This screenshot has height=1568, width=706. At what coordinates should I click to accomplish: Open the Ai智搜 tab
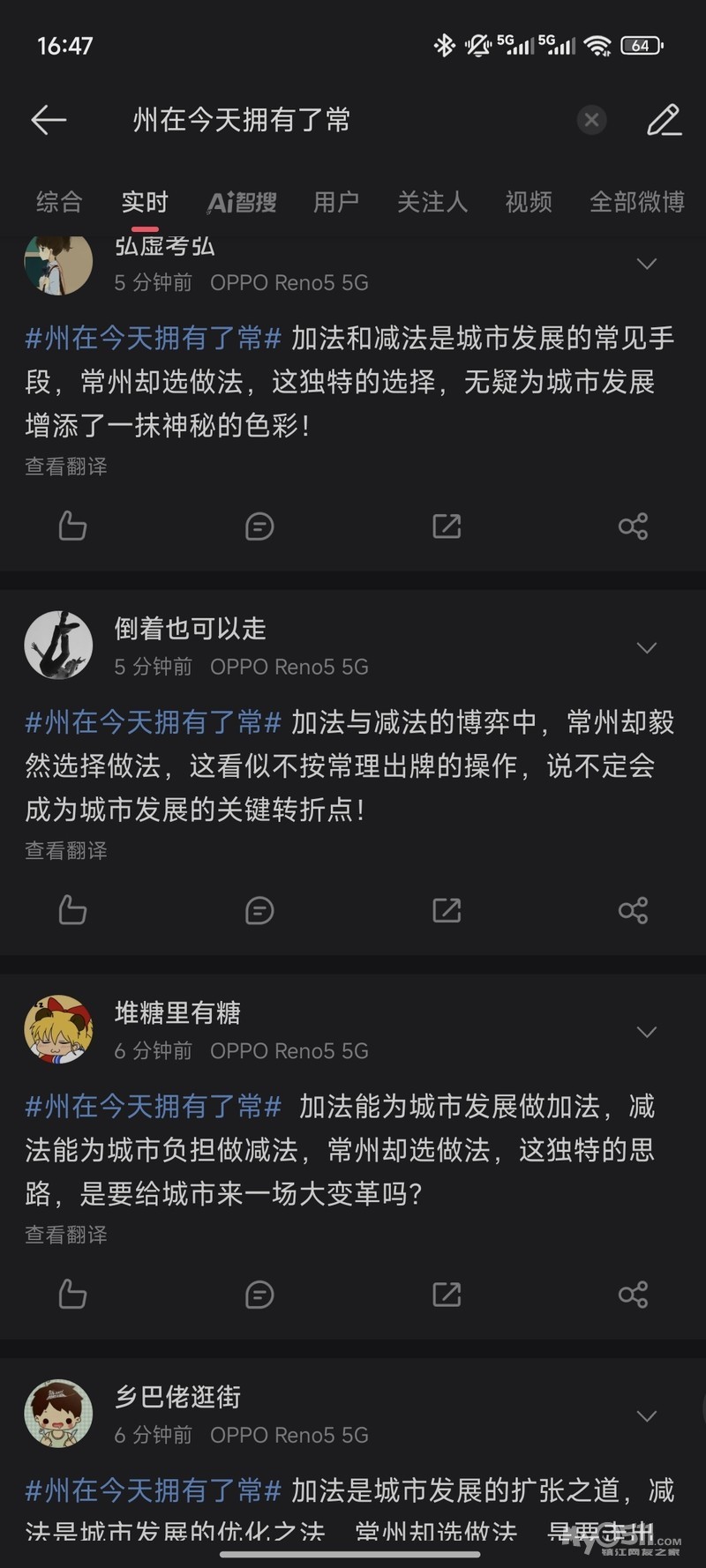click(242, 202)
